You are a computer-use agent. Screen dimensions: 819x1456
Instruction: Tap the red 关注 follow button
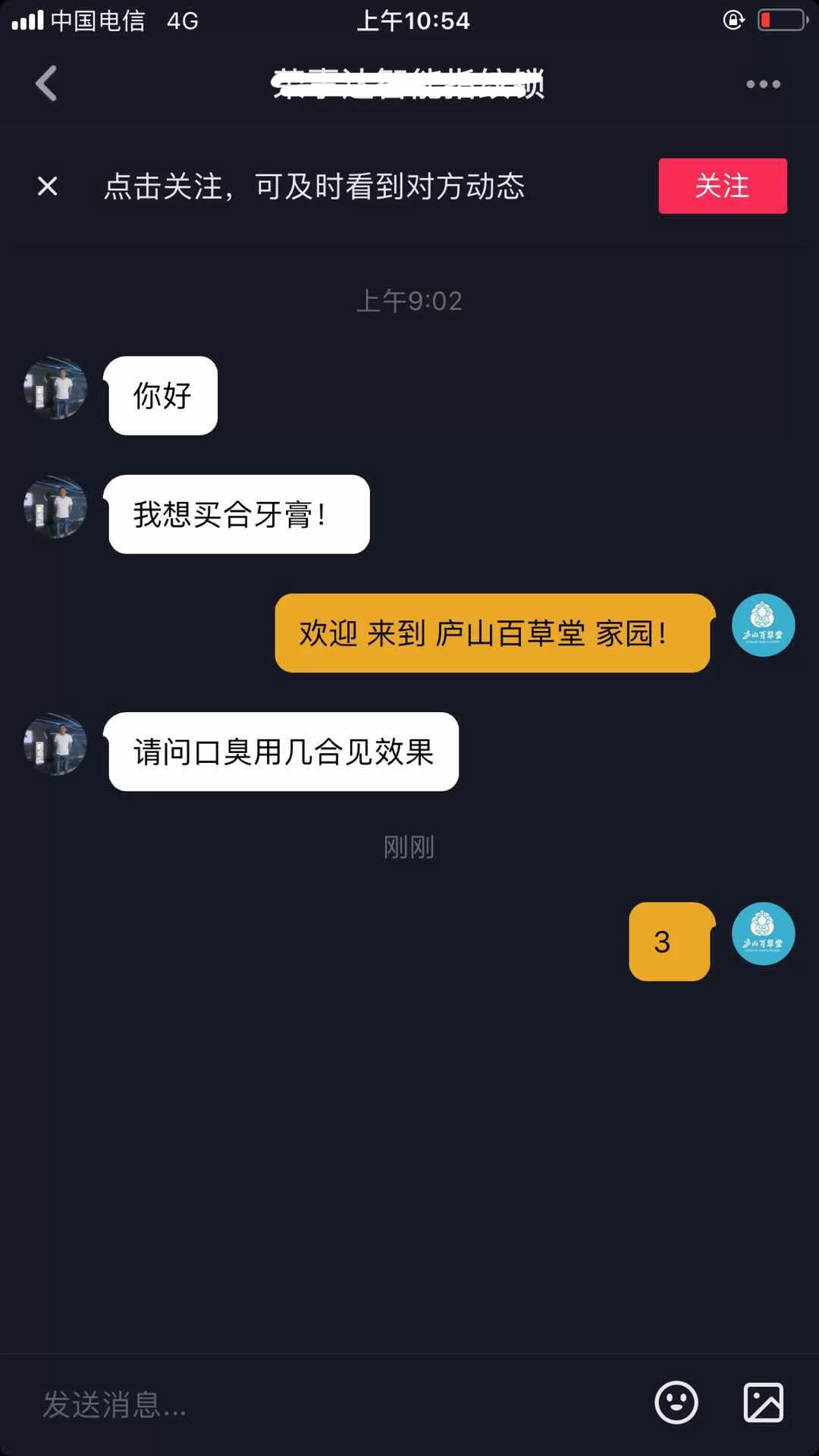point(722,186)
